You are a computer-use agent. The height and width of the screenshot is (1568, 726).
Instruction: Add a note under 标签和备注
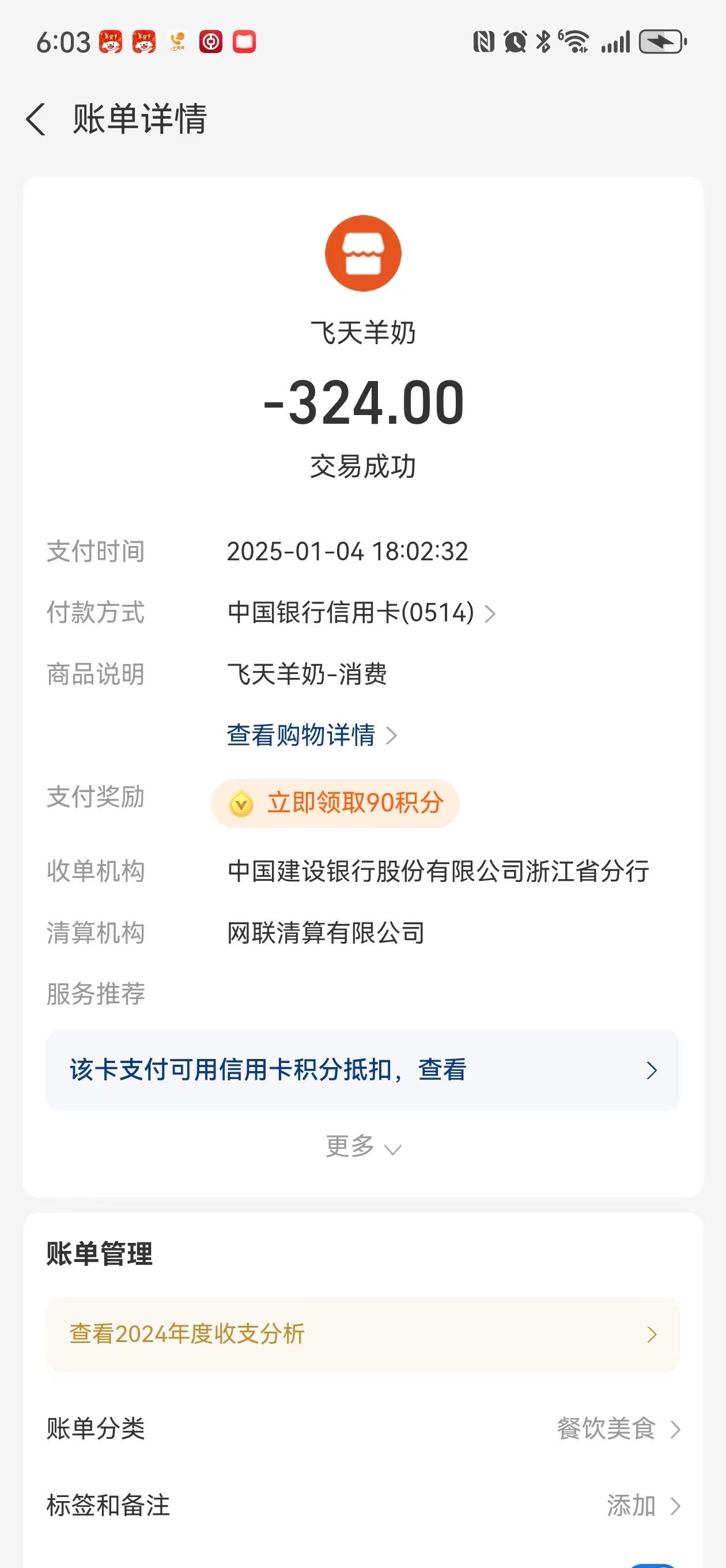click(x=641, y=1505)
